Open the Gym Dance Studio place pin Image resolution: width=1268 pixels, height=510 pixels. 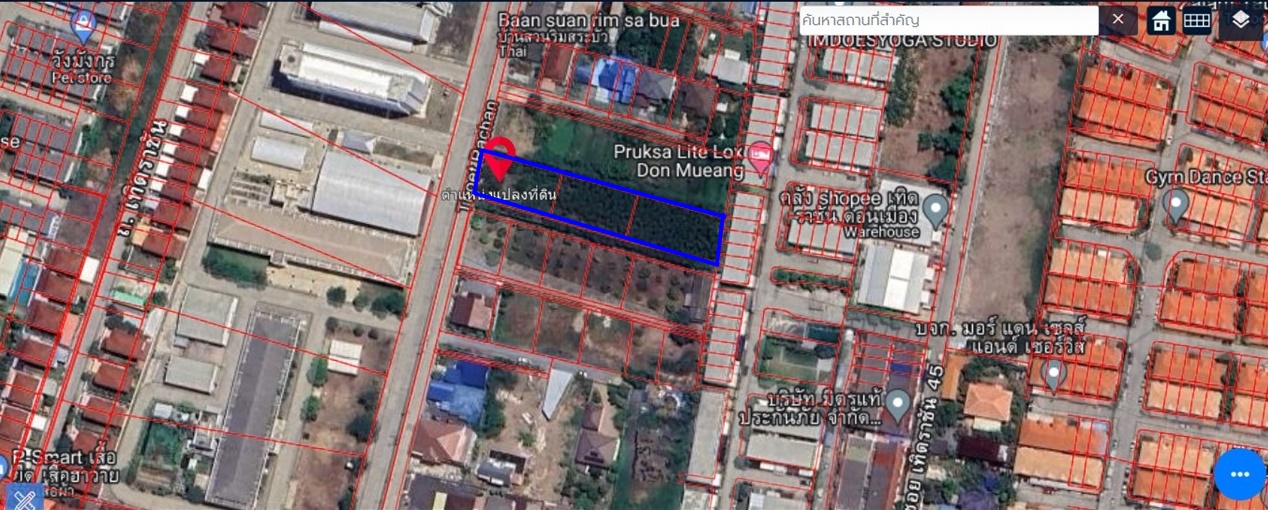click(x=1177, y=205)
